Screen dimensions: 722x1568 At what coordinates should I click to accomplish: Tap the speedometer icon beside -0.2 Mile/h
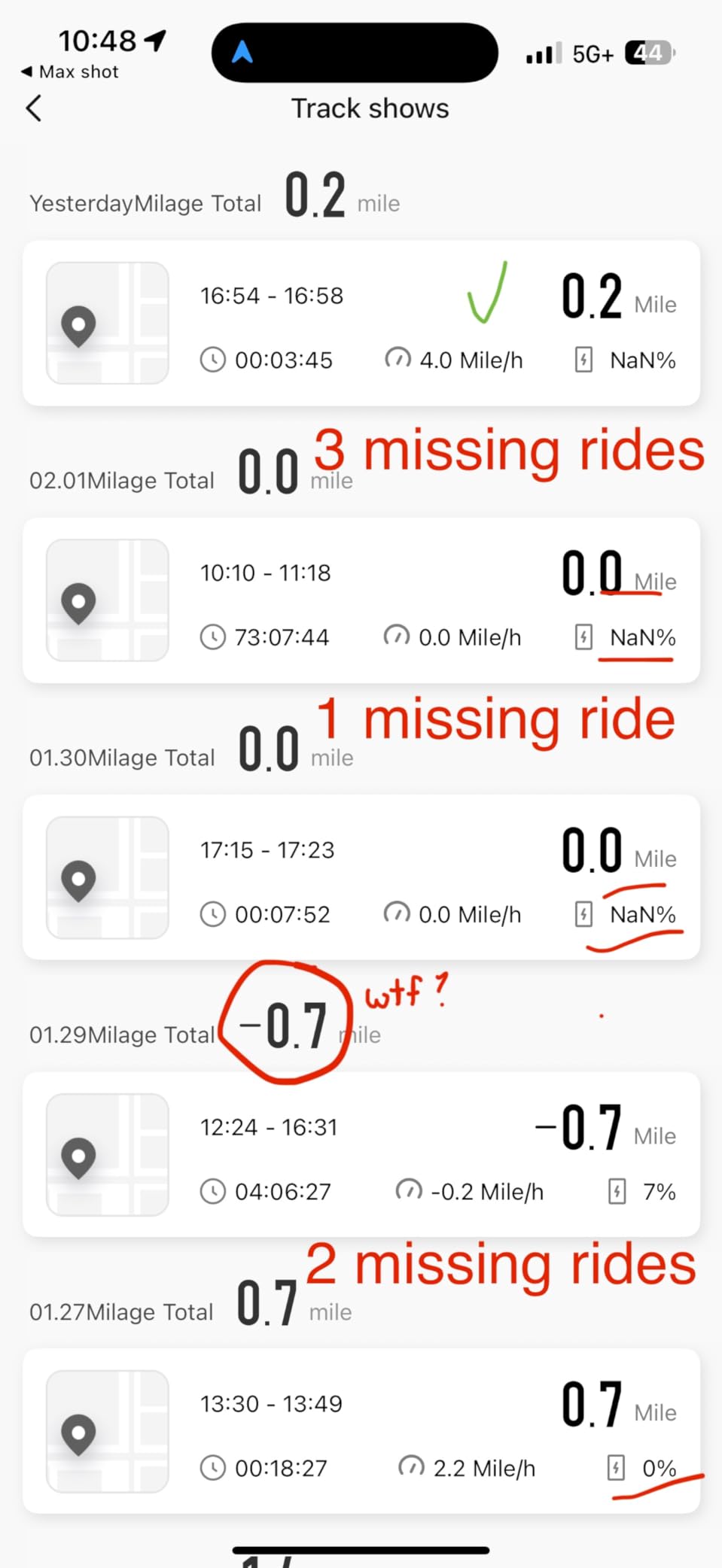[410, 1191]
